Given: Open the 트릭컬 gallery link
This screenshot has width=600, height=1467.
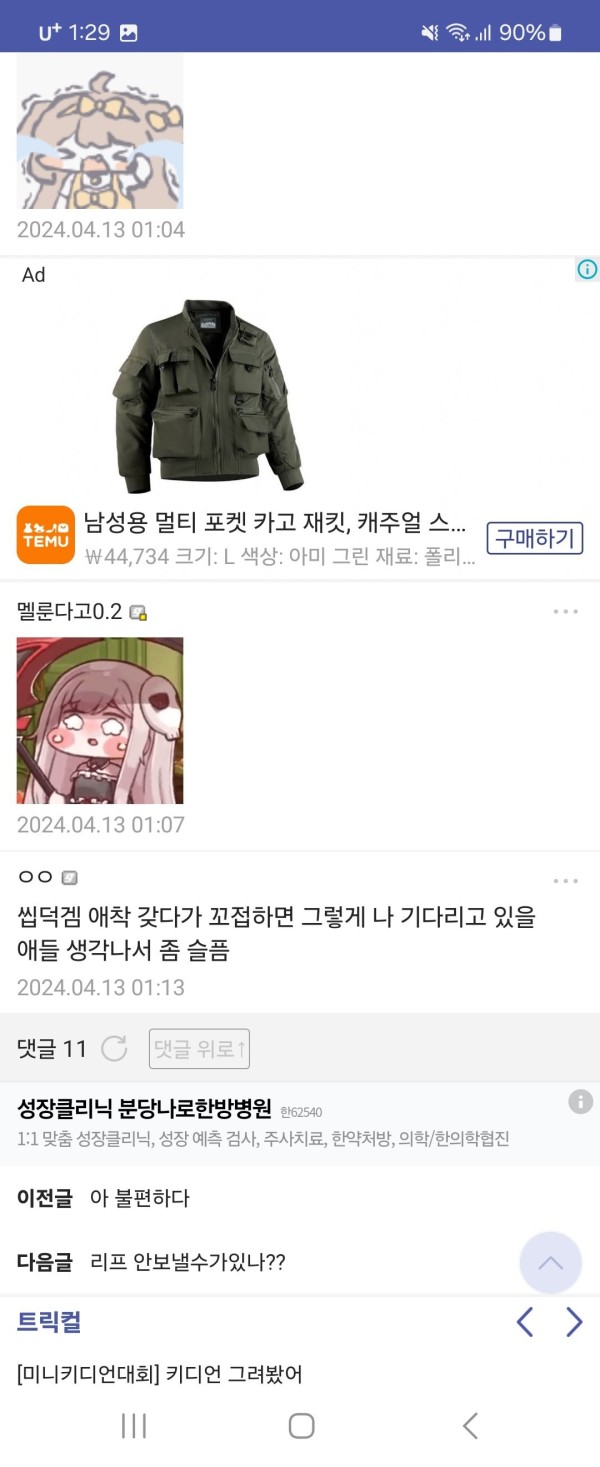Looking at the screenshot, I should point(49,1321).
